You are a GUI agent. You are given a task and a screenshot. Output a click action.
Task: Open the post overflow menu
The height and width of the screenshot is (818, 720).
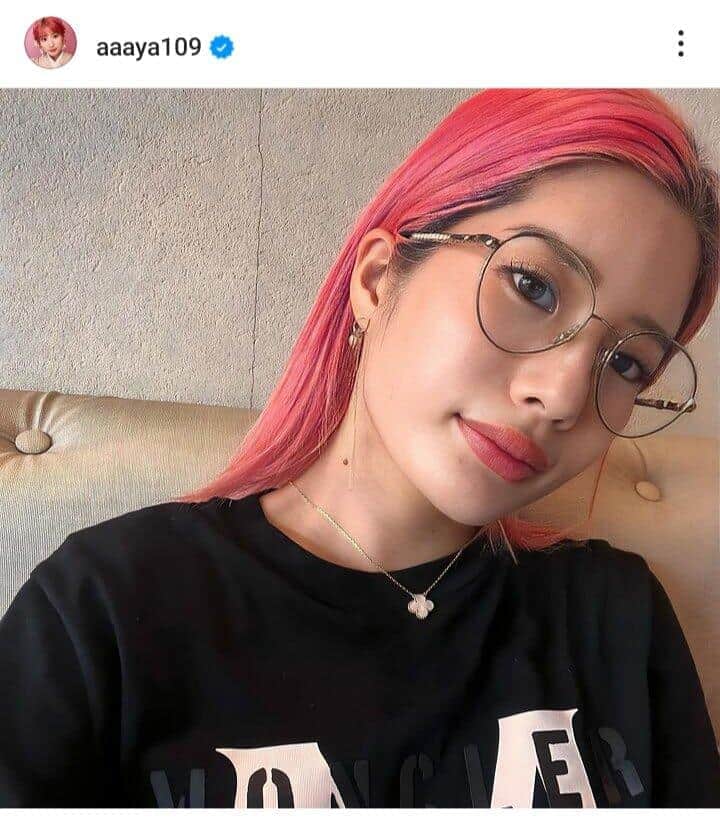pos(680,43)
